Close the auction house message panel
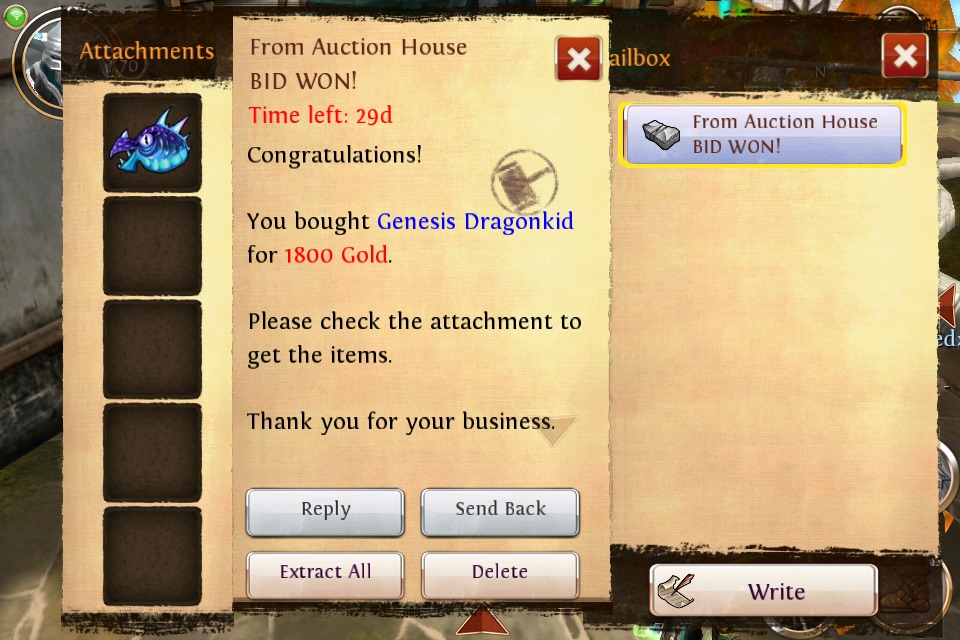Viewport: 960px width, 640px height. click(578, 59)
